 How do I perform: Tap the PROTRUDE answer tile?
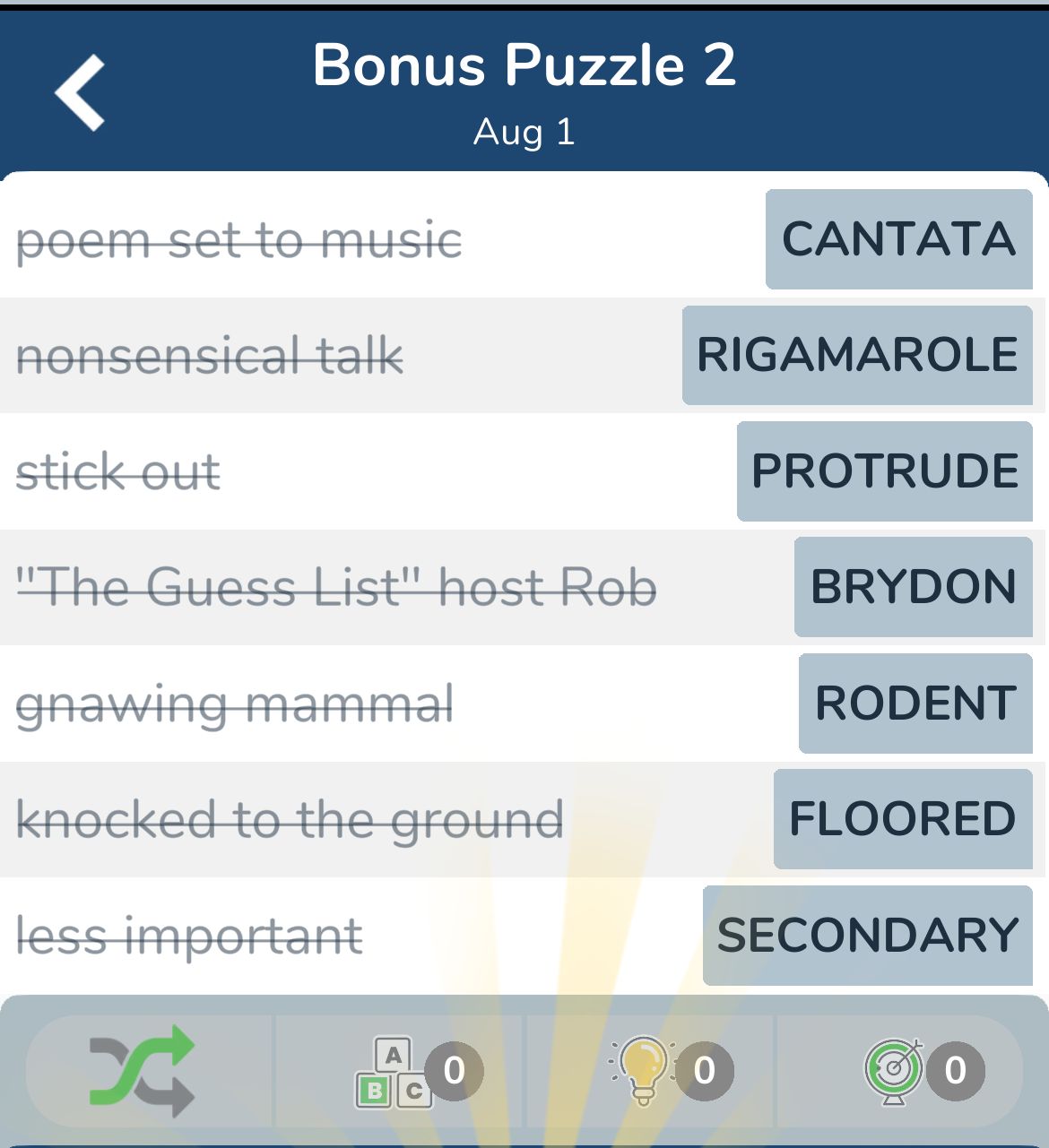tap(884, 471)
